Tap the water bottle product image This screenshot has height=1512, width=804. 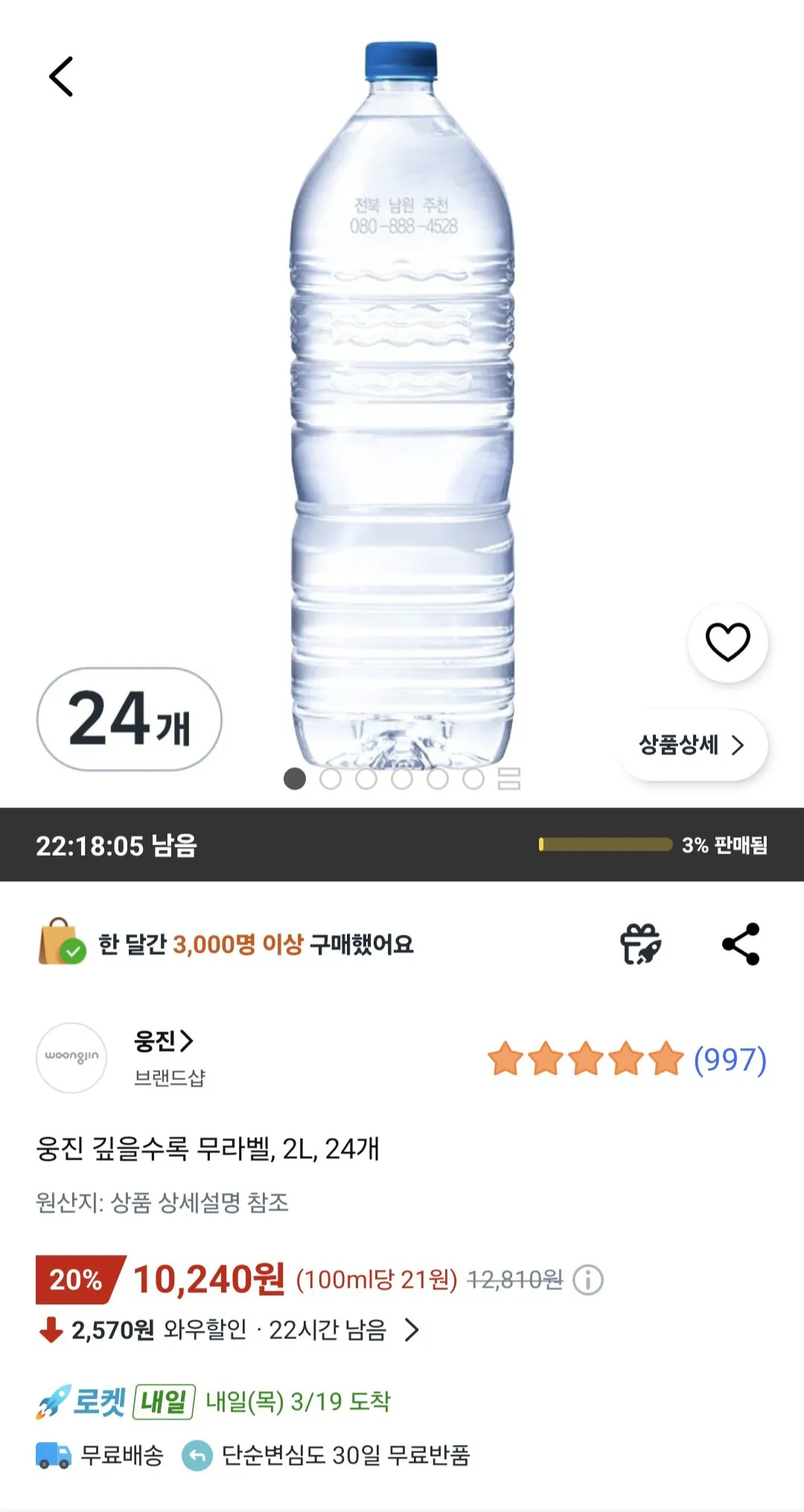(402, 410)
